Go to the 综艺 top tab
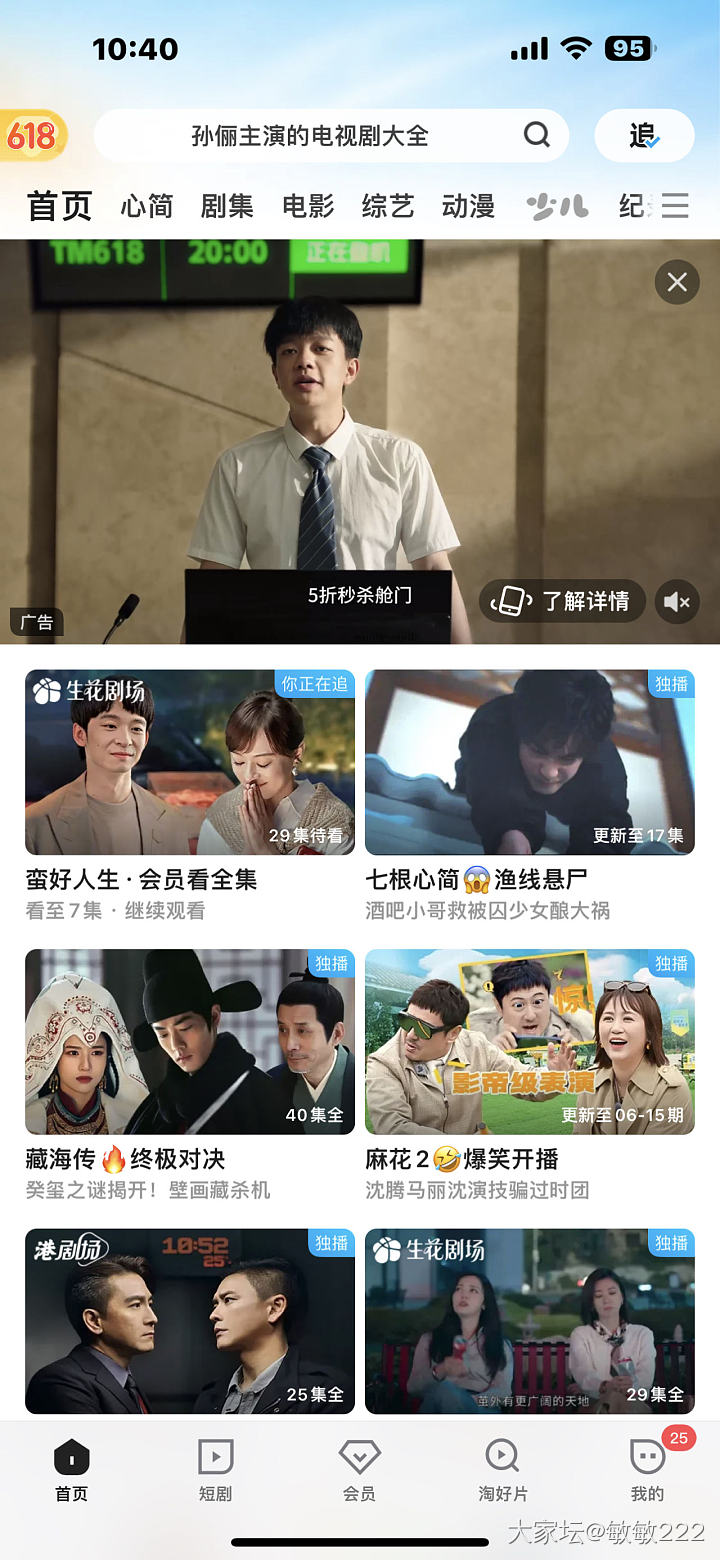This screenshot has height=1560, width=720. click(388, 207)
